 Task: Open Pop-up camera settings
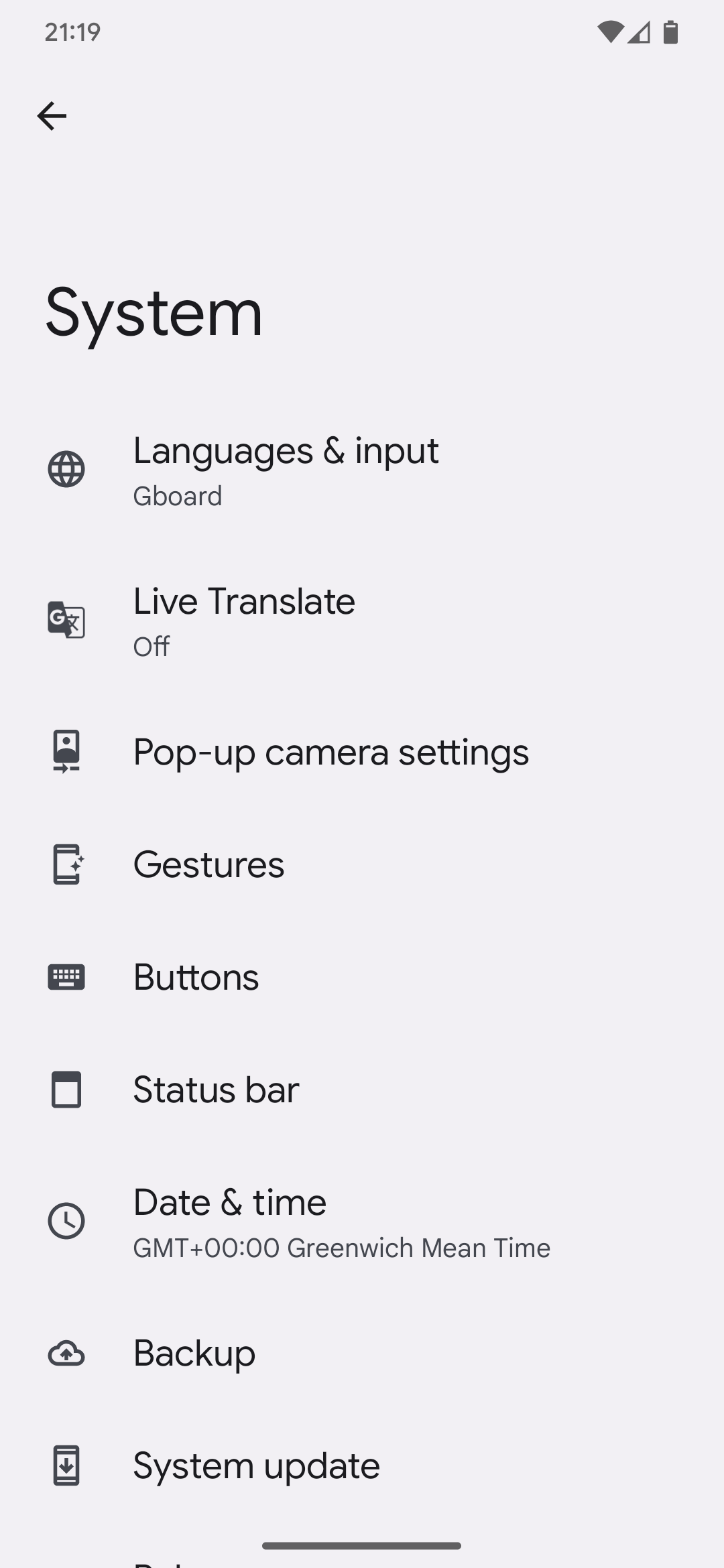pyautogui.click(x=330, y=752)
